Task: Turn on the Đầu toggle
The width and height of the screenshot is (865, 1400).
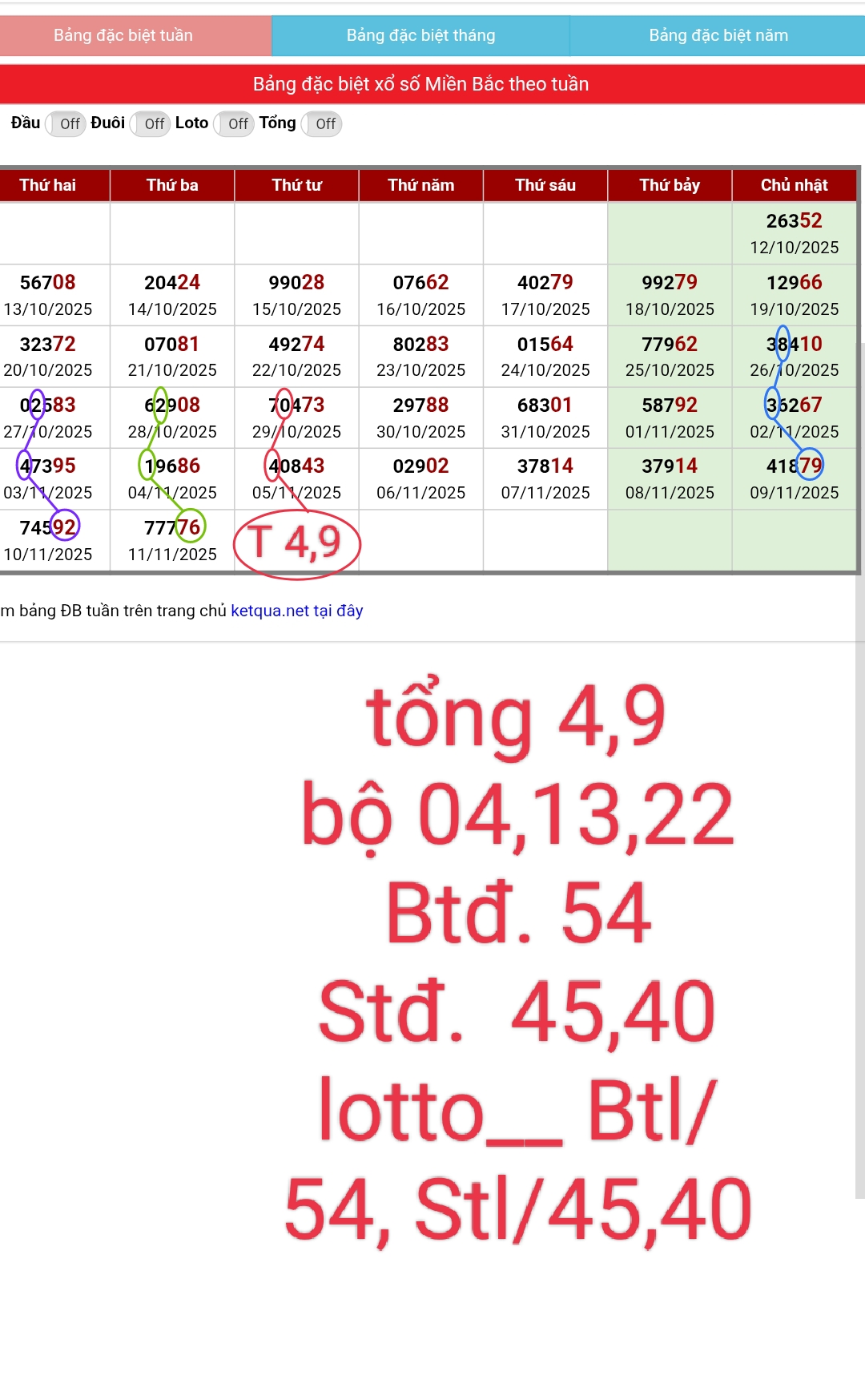Action: [66, 124]
